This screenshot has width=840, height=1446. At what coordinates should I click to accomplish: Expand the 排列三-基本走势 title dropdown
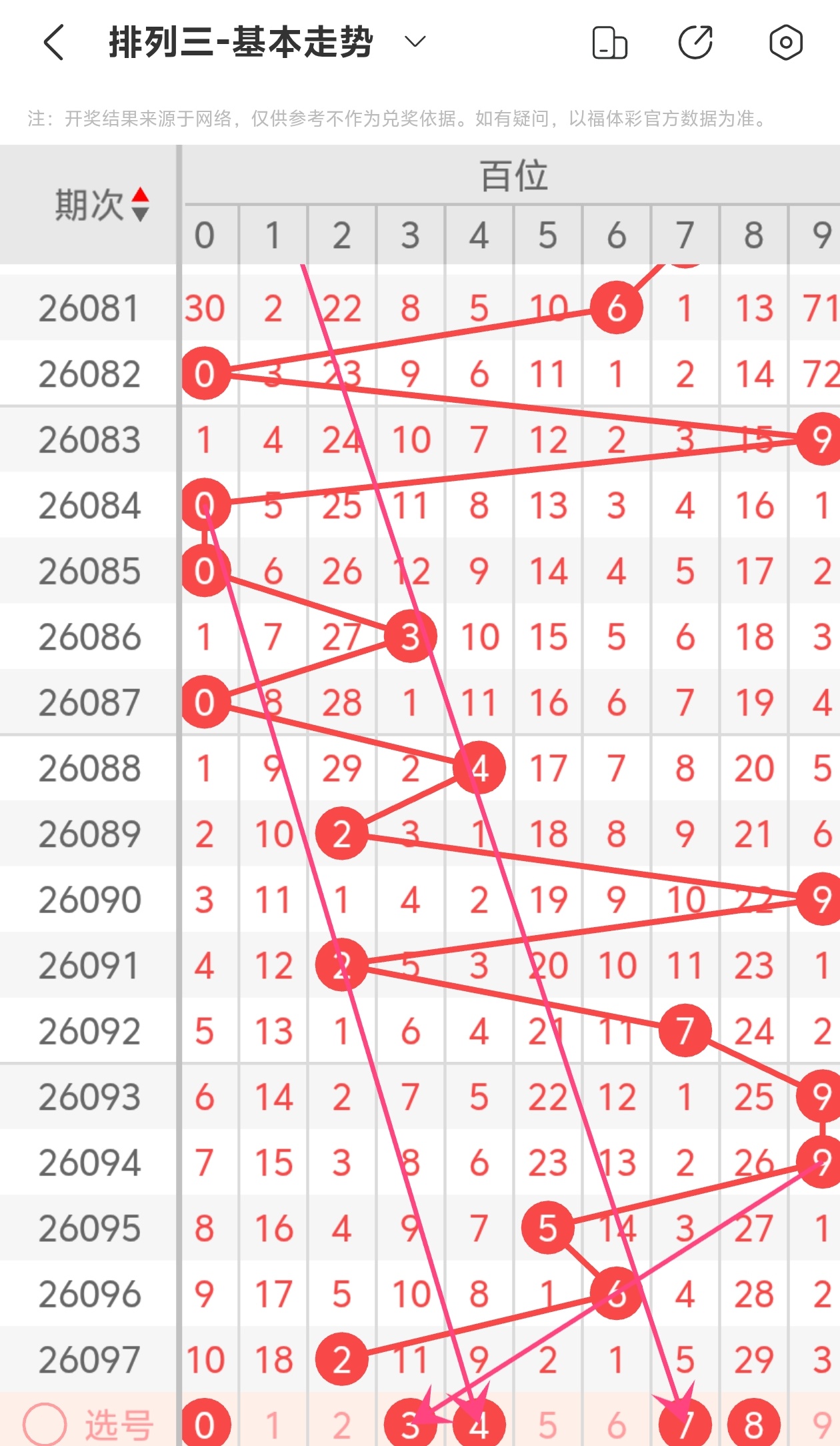(415, 43)
